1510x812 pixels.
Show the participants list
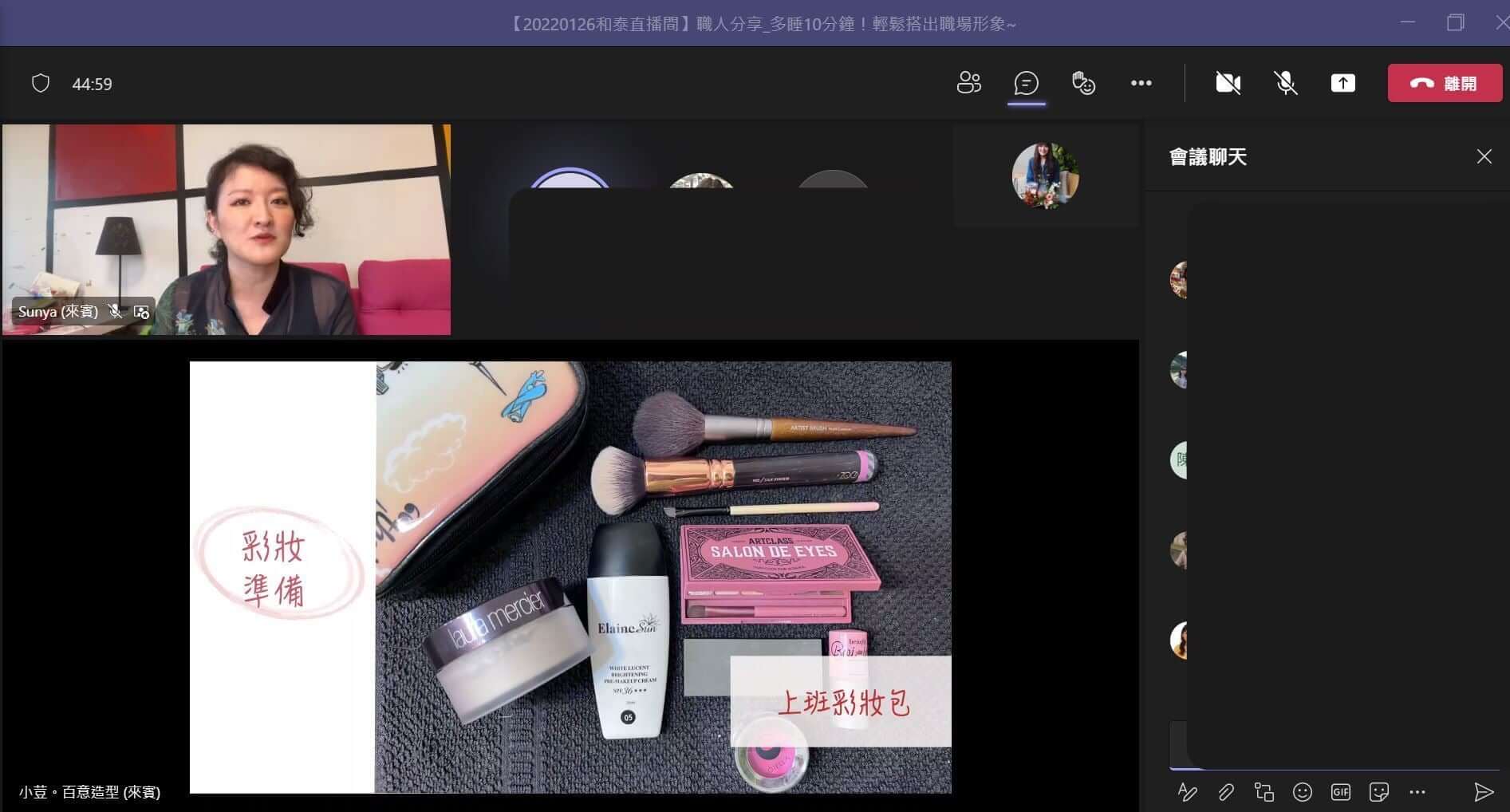coord(968,83)
